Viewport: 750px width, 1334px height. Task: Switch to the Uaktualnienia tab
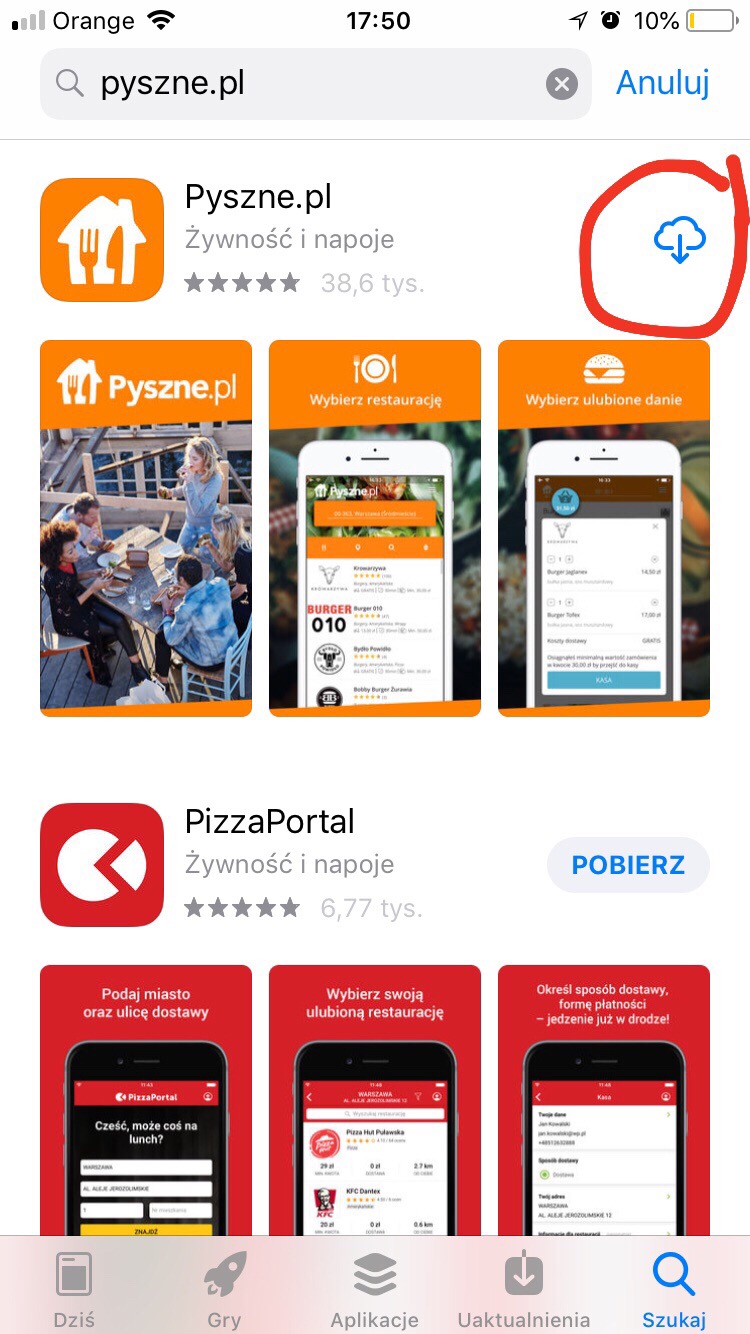(524, 1288)
